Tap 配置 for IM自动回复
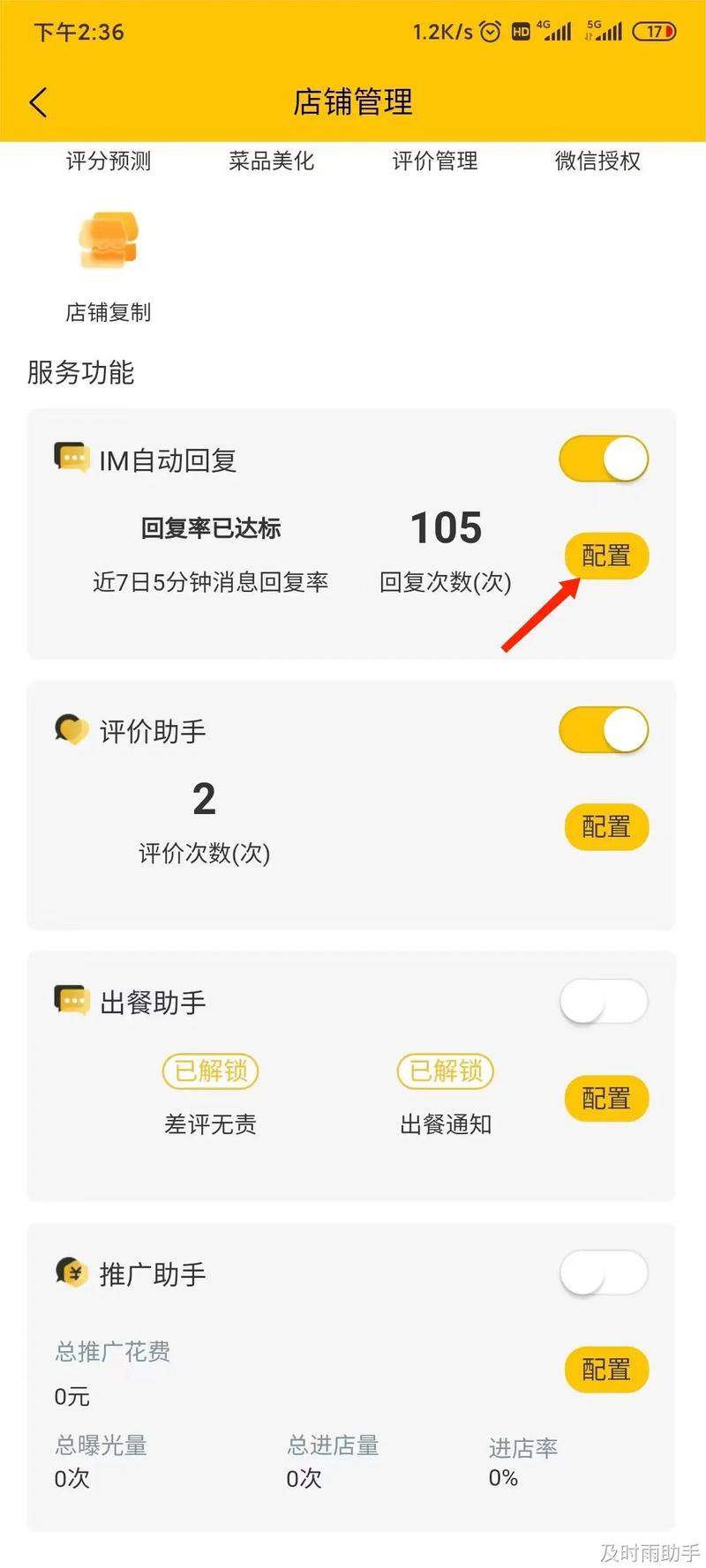This screenshot has width=706, height=1568. pos(606,556)
